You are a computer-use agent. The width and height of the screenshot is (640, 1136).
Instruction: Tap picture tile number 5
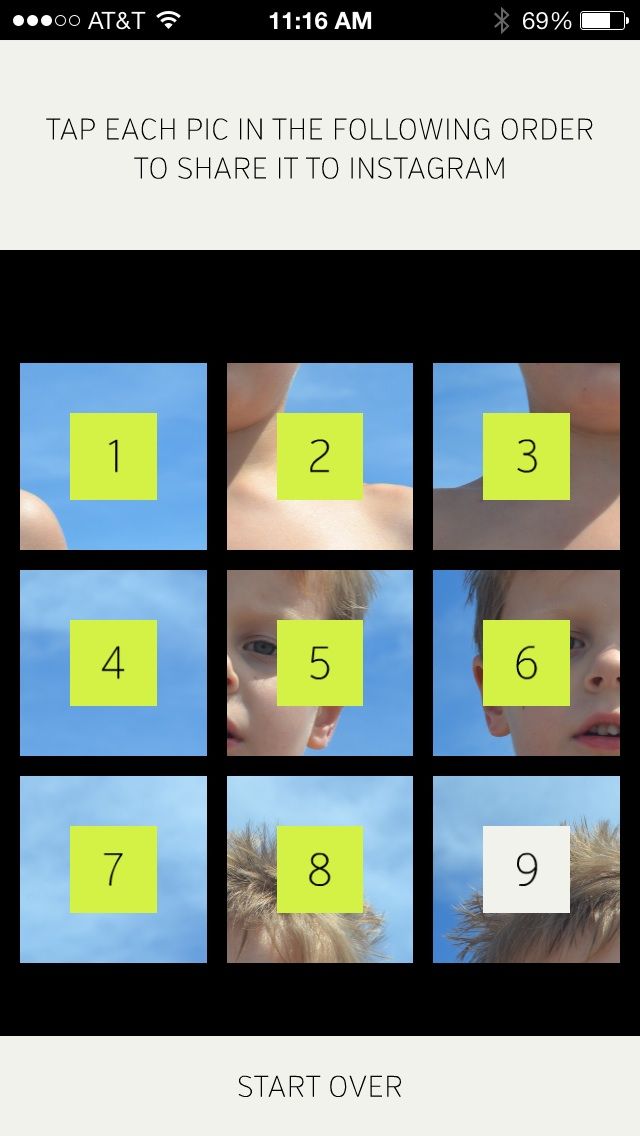(320, 663)
